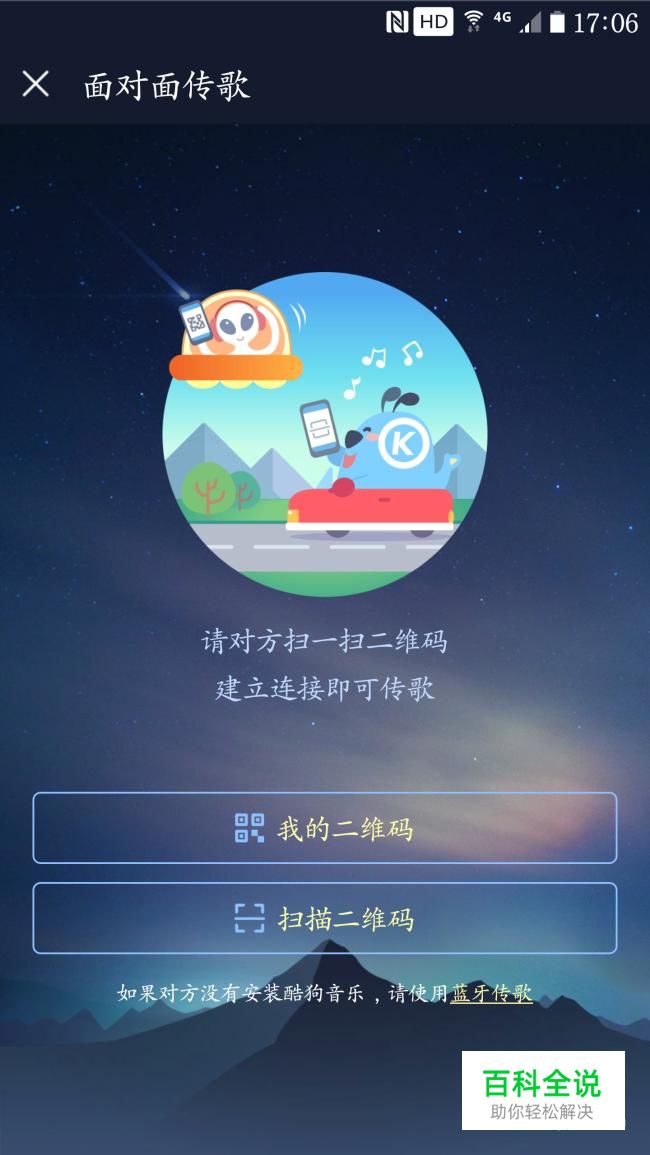
Task: Open 扫描二维码 to scan a code
Action: pyautogui.click(x=324, y=918)
